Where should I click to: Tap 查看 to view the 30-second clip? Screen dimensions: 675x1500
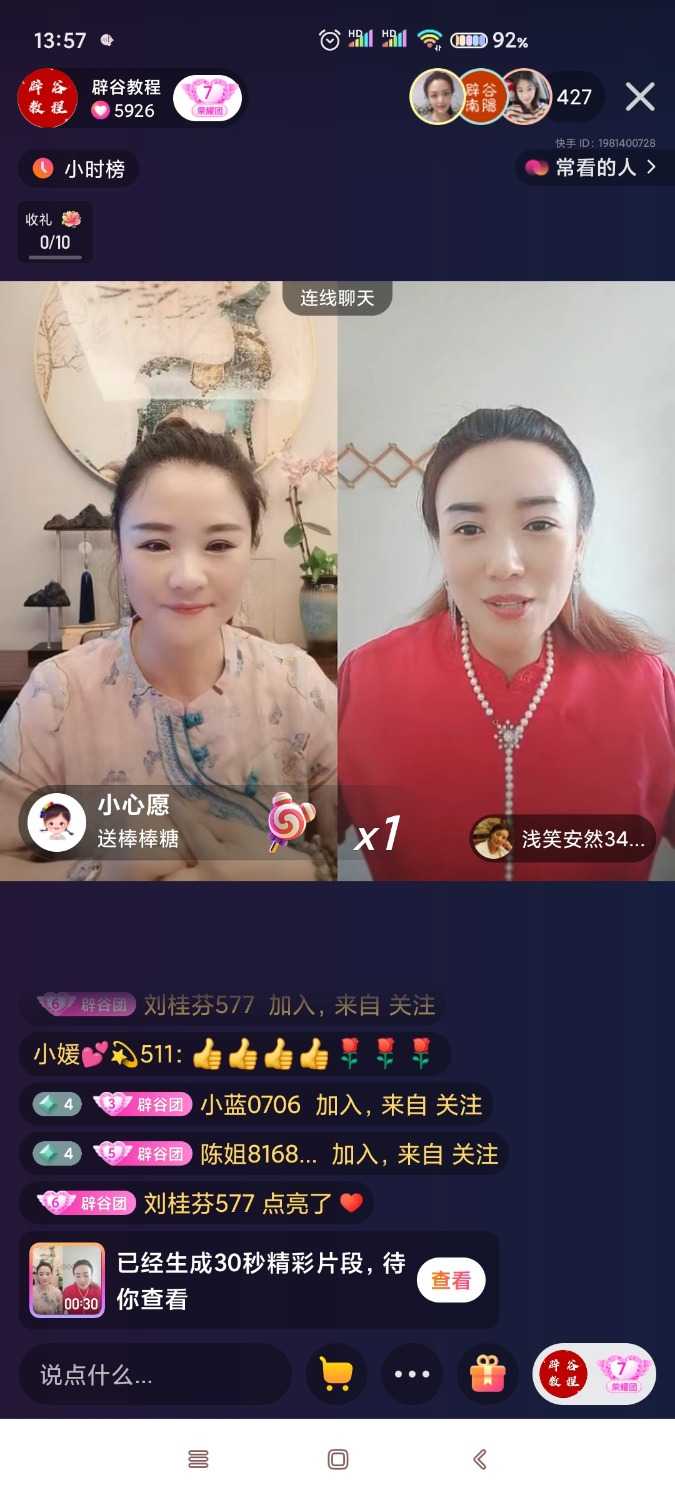coord(450,1280)
